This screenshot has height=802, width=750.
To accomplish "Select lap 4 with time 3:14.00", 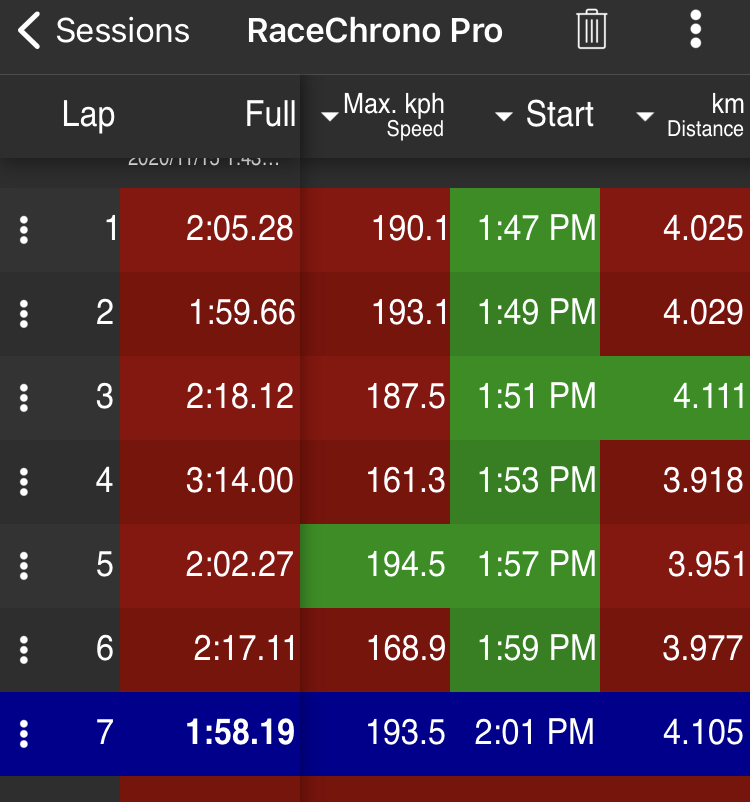I will pyautogui.click(x=240, y=481).
